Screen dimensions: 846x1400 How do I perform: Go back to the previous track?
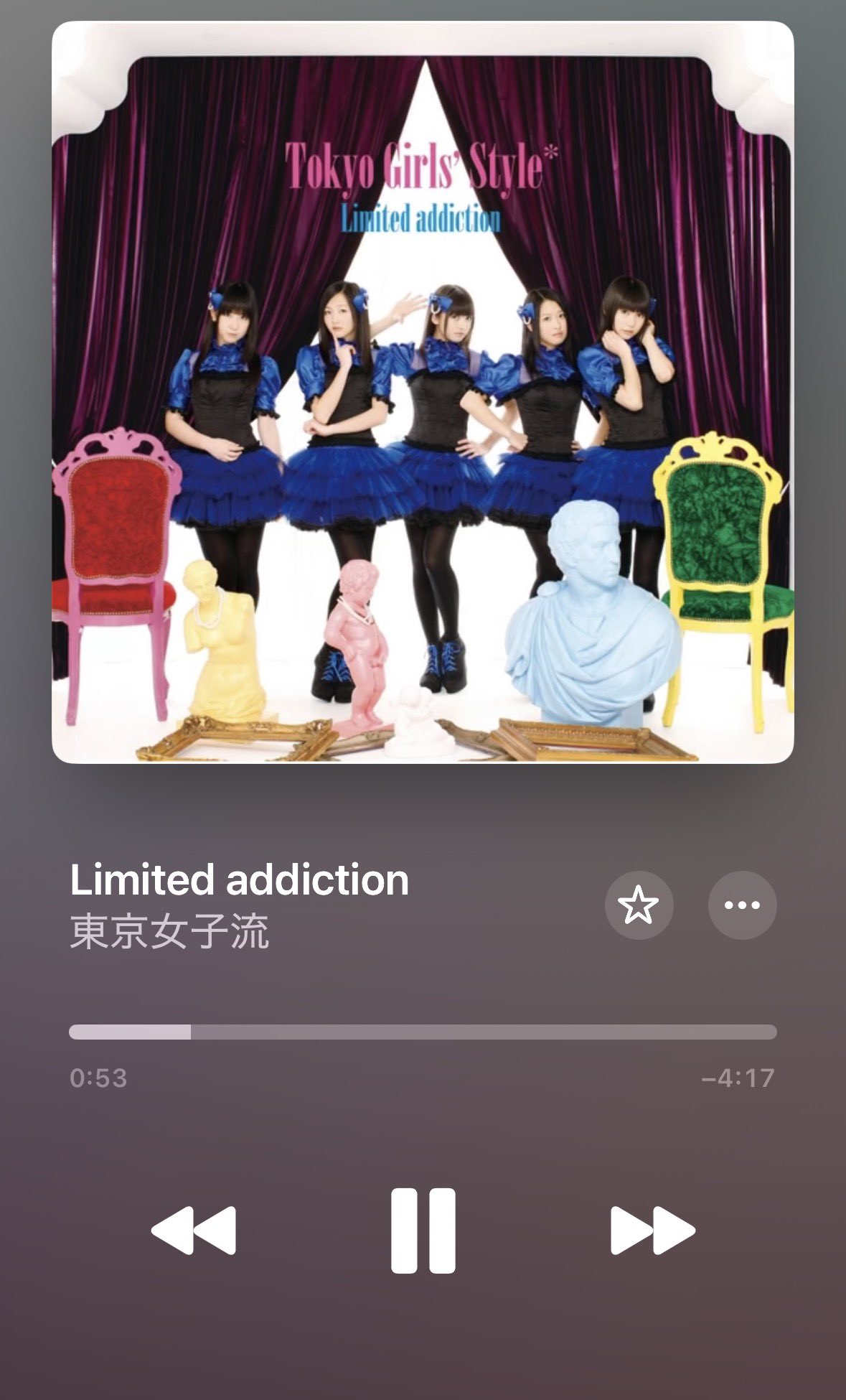tap(194, 1230)
